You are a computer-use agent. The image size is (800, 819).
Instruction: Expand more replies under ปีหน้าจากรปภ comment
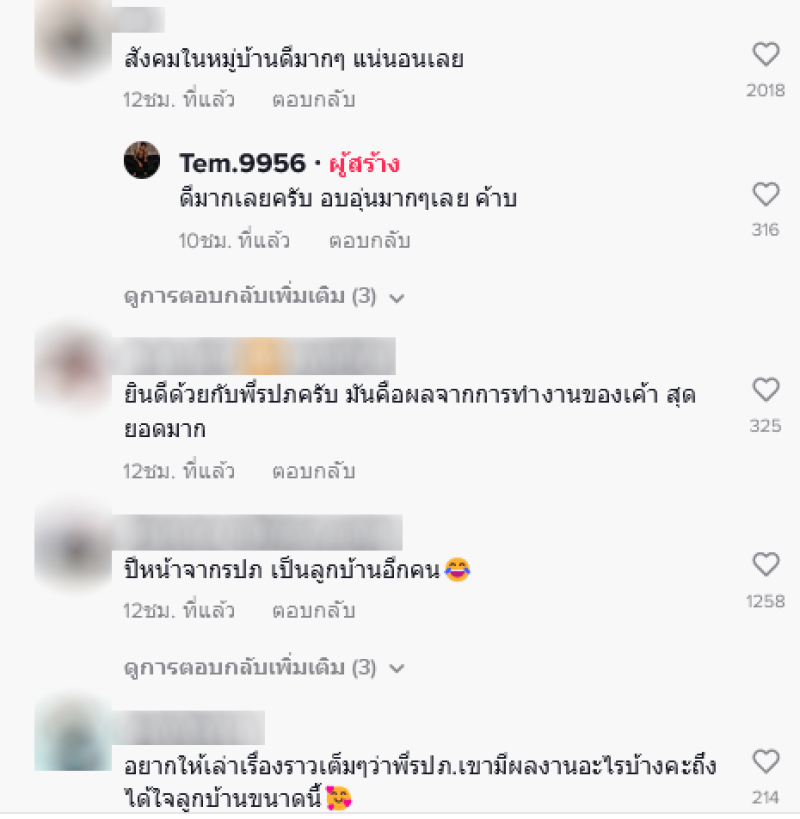point(262,667)
